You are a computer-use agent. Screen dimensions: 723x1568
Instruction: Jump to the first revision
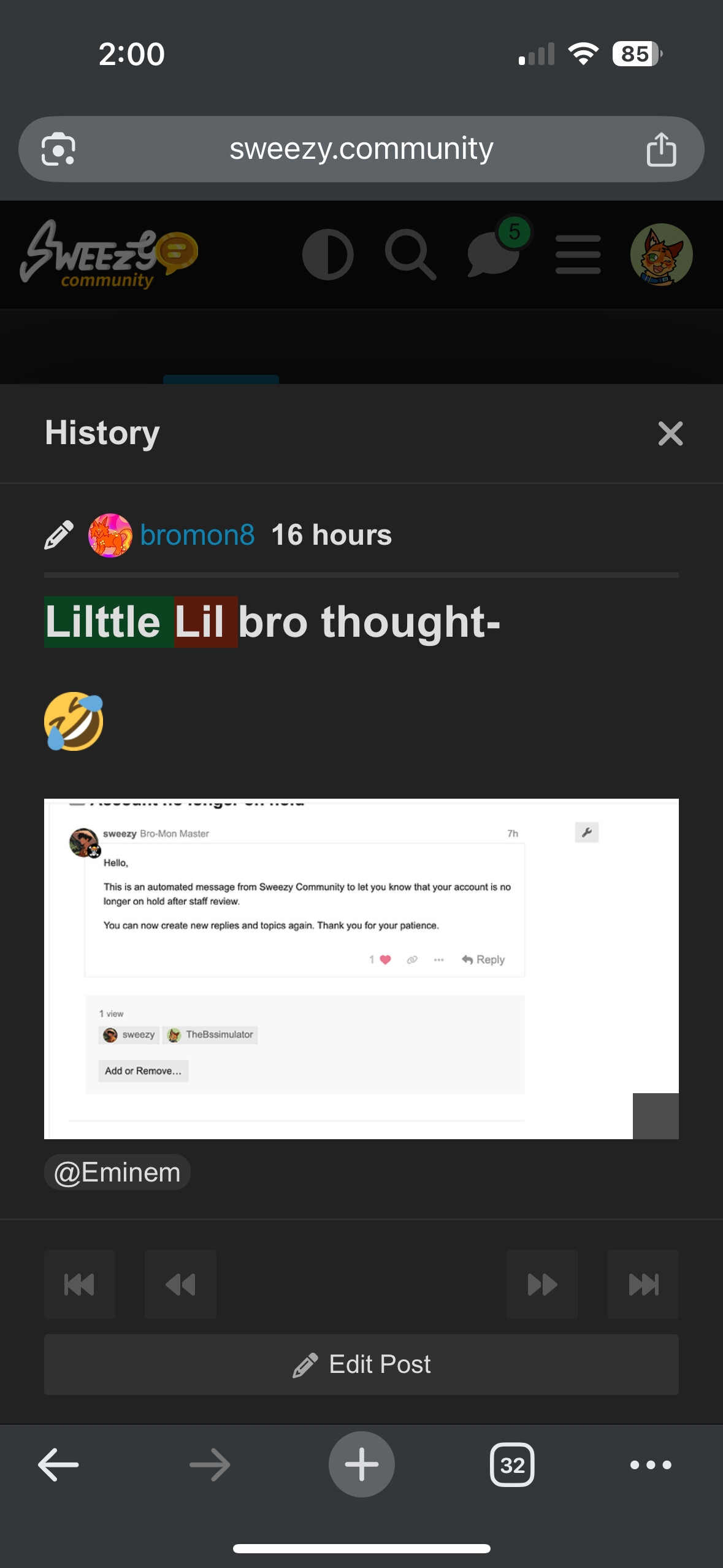pyautogui.click(x=80, y=1284)
